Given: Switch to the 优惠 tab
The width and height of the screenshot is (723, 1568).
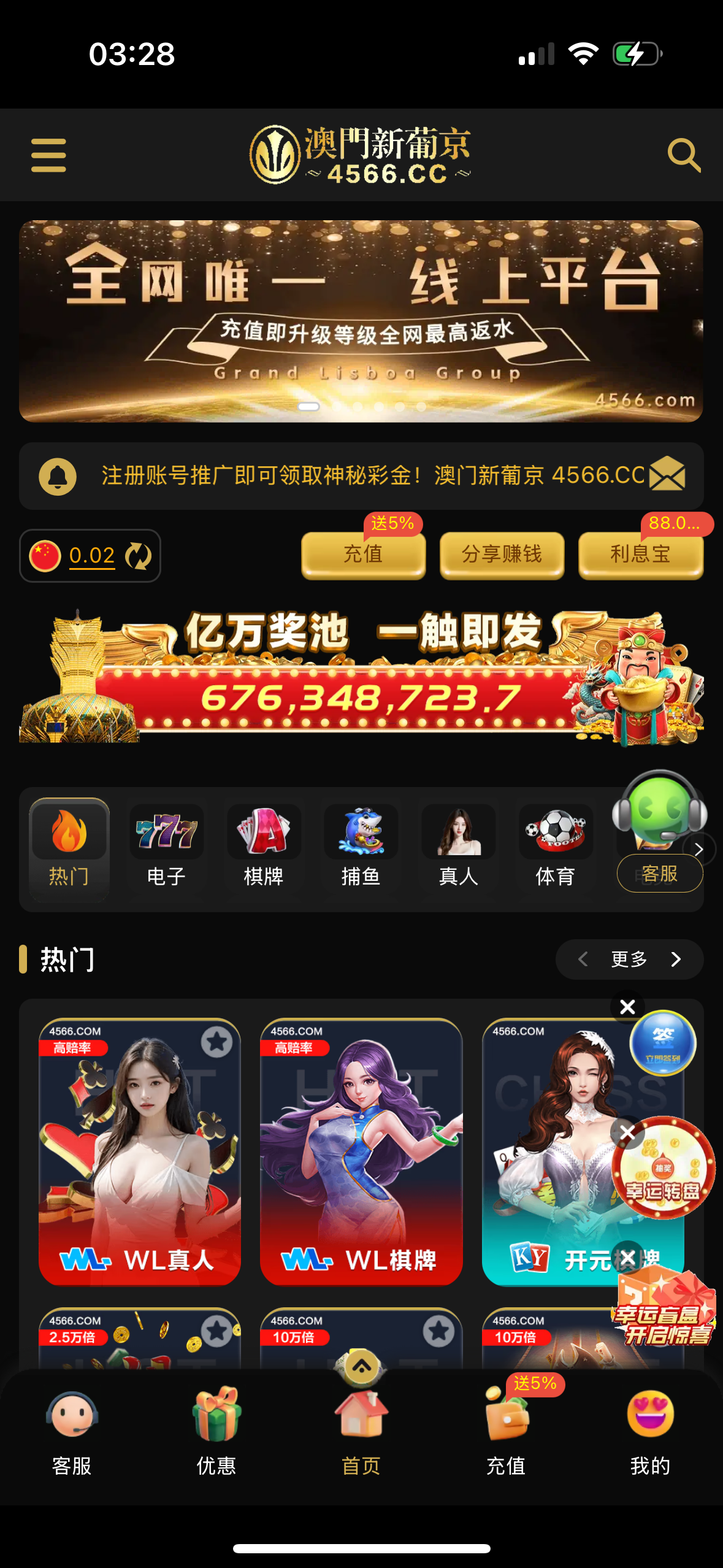Looking at the screenshot, I should click(216, 1431).
